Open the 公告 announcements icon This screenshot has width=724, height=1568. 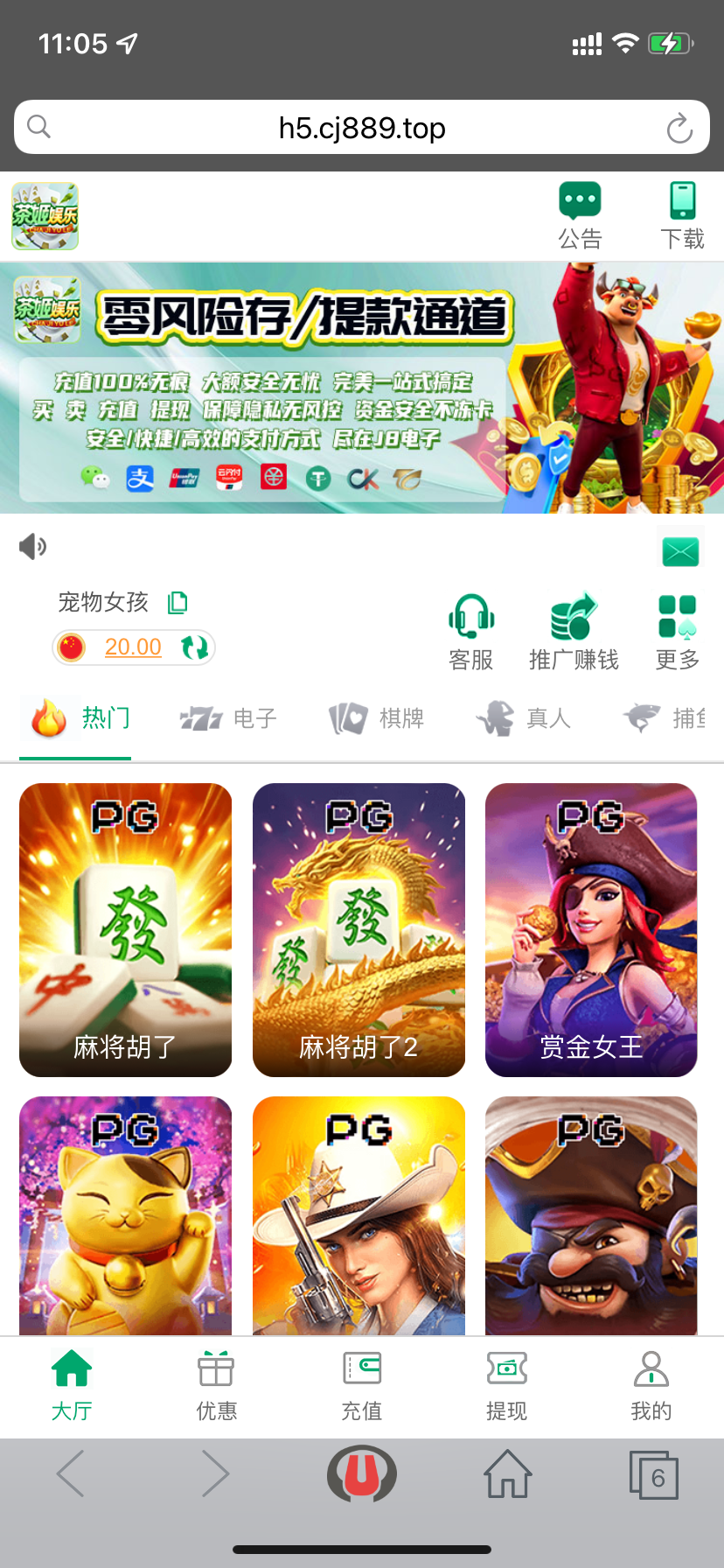(x=580, y=214)
